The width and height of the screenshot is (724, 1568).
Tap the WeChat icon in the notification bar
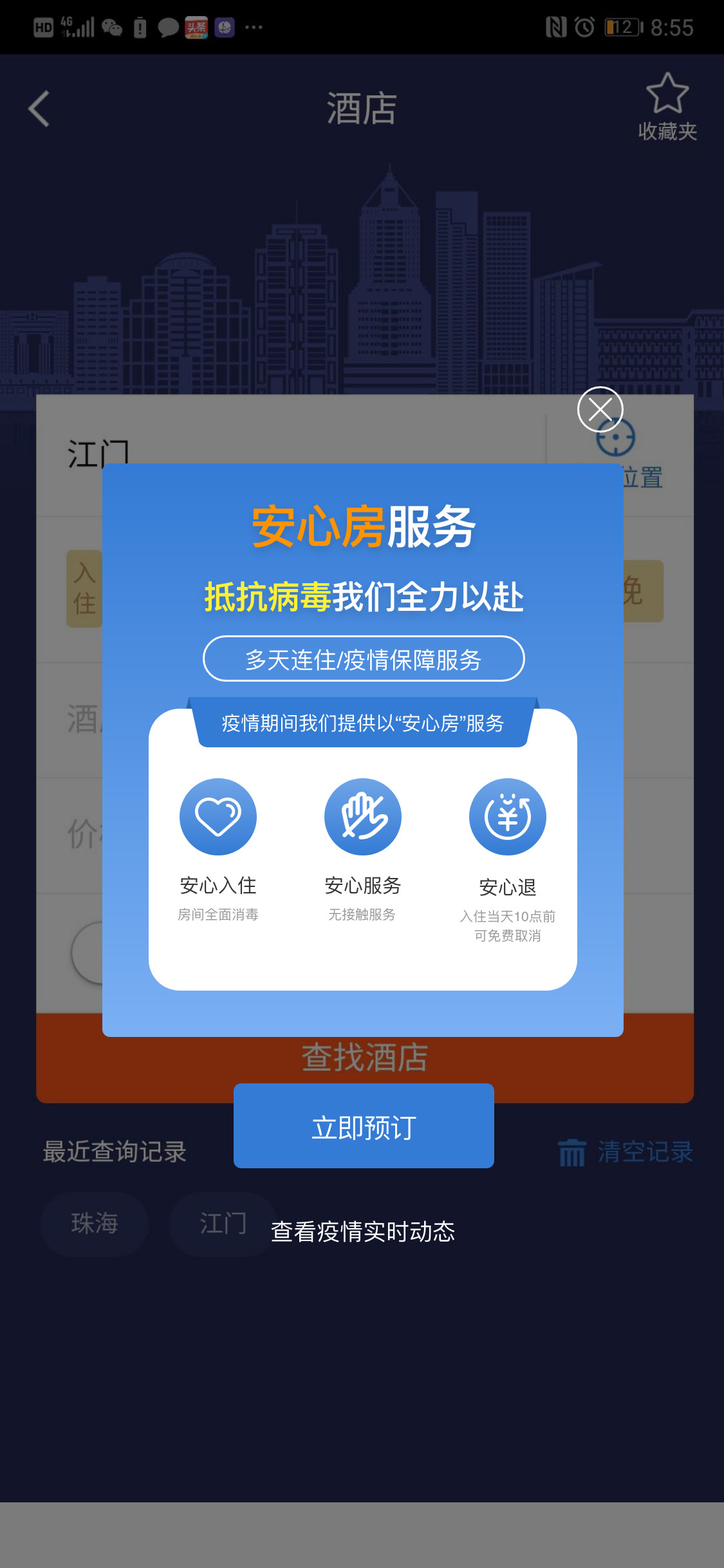click(113, 27)
